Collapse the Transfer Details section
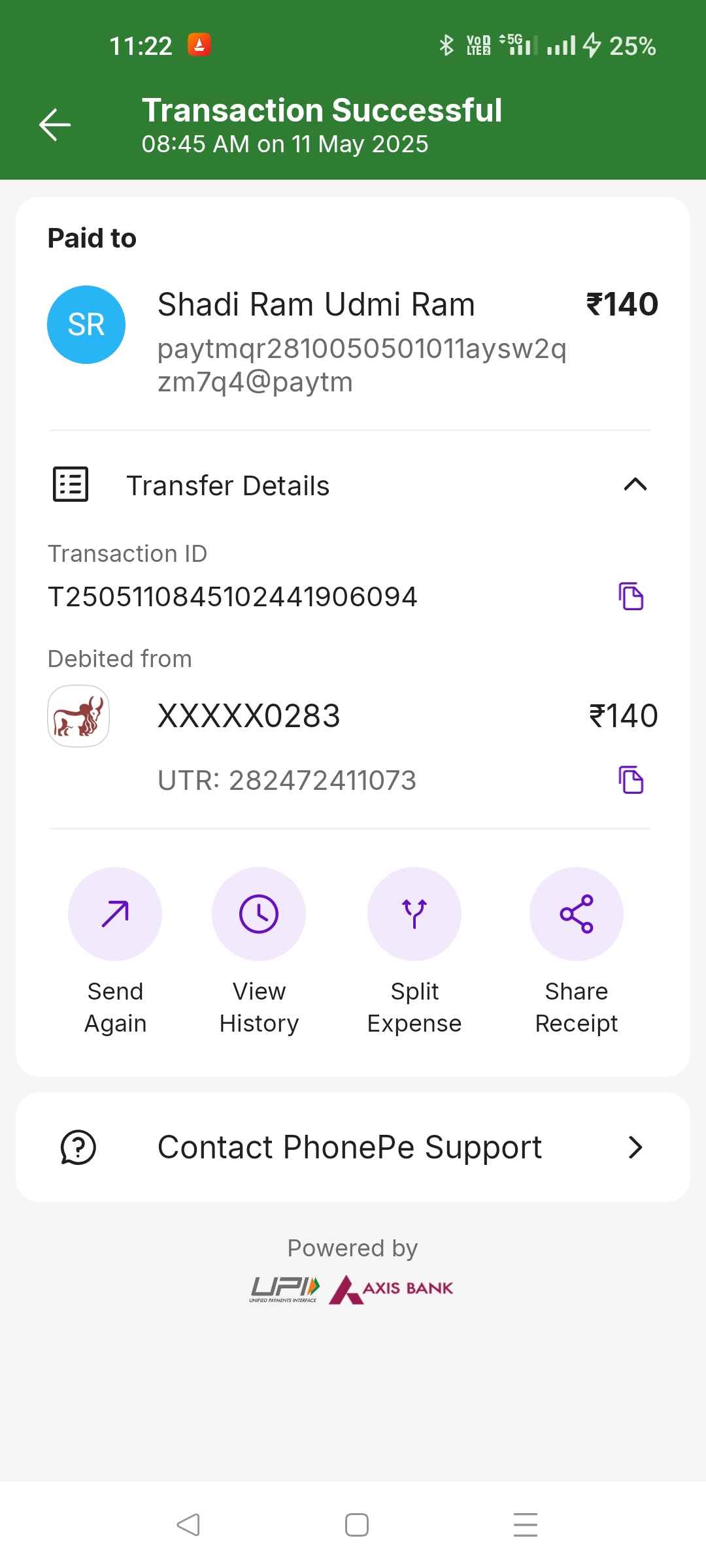 pyautogui.click(x=635, y=485)
